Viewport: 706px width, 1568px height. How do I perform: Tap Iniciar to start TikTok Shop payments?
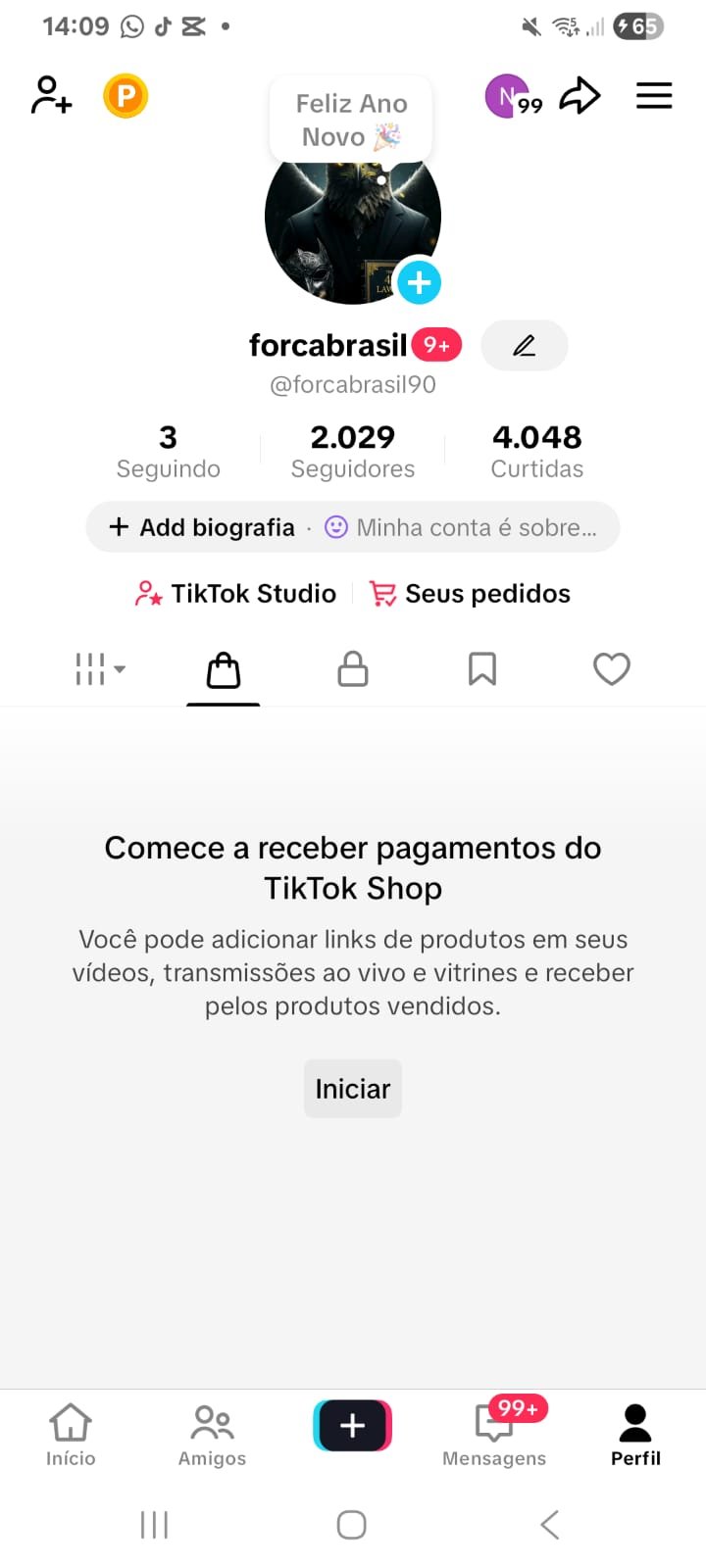point(353,1089)
